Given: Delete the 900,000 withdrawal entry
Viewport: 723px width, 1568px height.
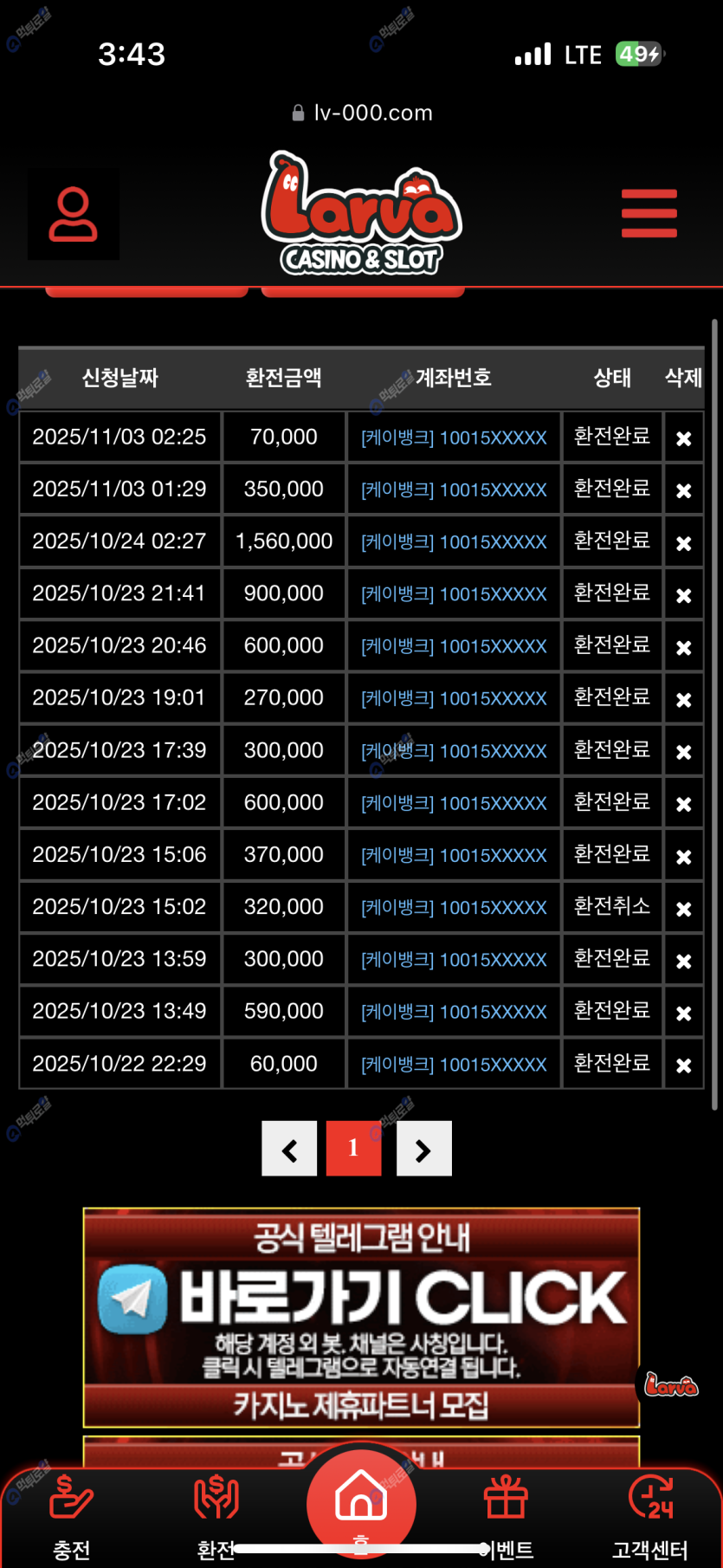Looking at the screenshot, I should (x=683, y=595).
